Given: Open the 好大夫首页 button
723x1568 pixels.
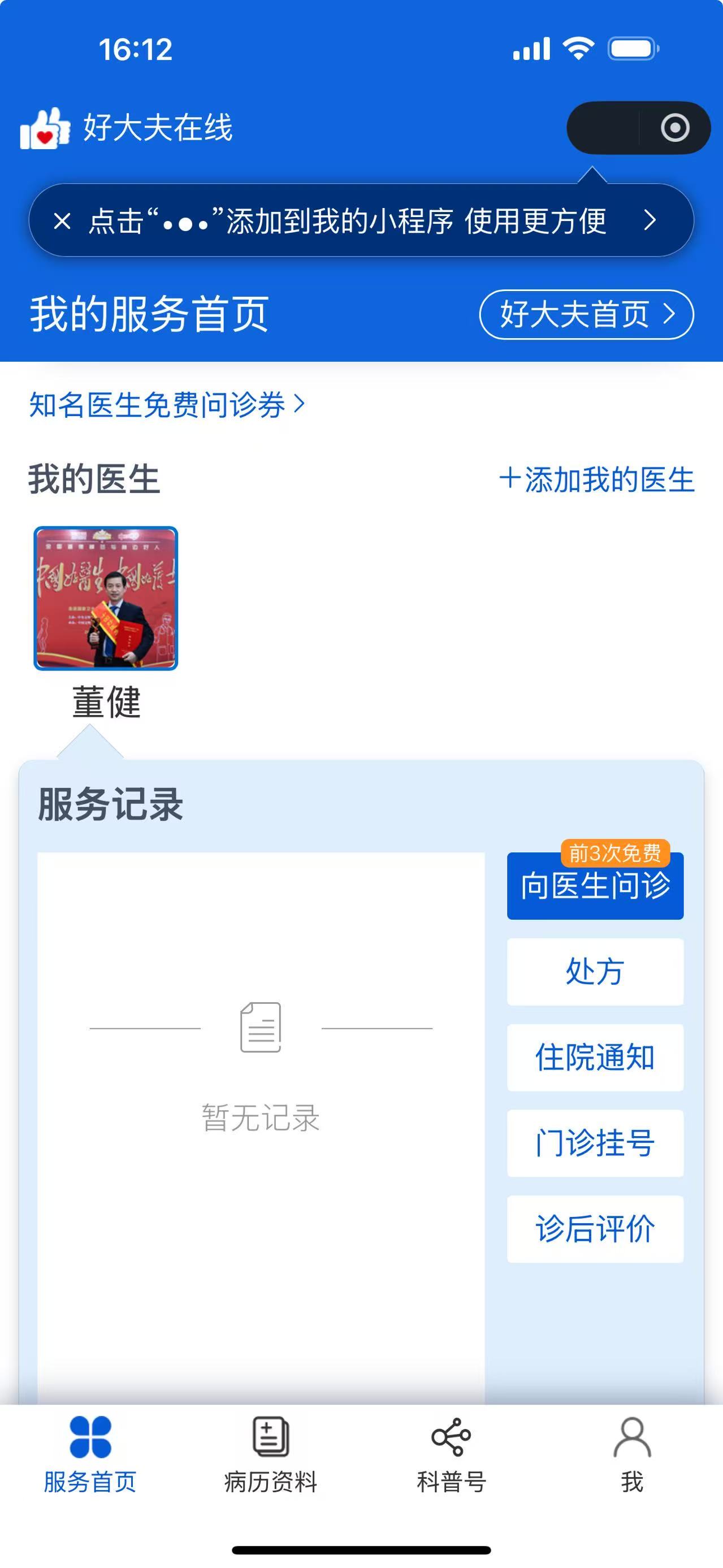Looking at the screenshot, I should click(586, 315).
